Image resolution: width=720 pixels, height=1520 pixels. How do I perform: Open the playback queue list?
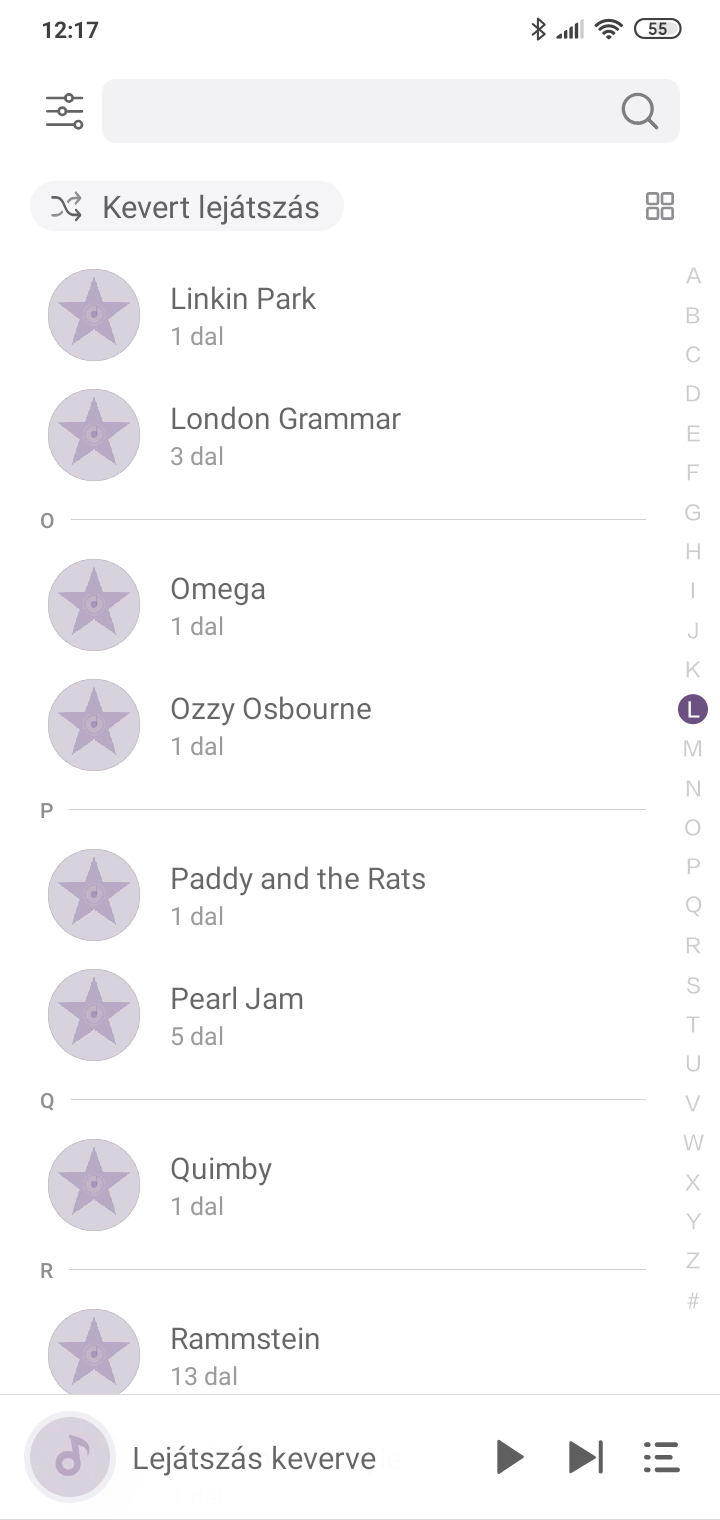pos(661,1457)
